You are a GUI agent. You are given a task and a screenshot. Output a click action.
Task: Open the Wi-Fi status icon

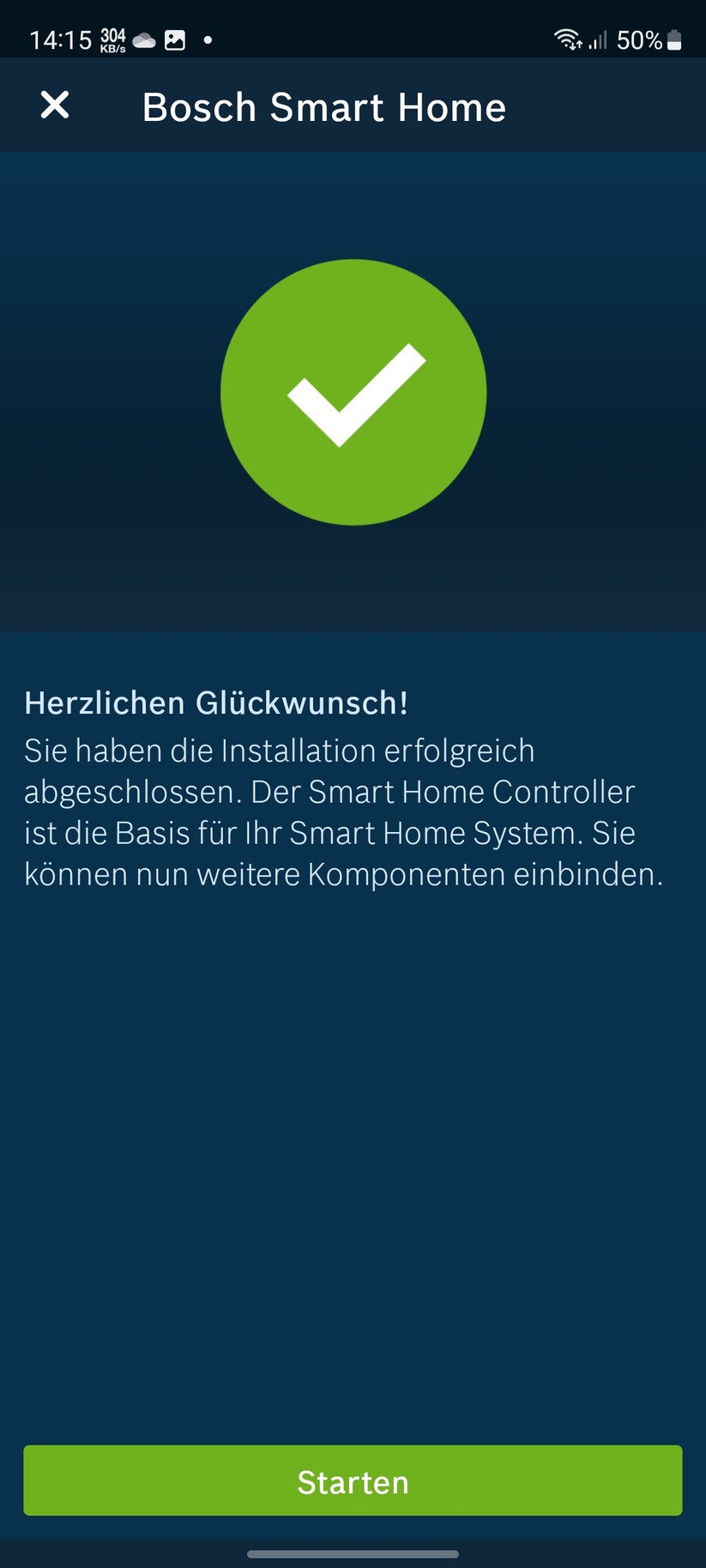tap(566, 39)
